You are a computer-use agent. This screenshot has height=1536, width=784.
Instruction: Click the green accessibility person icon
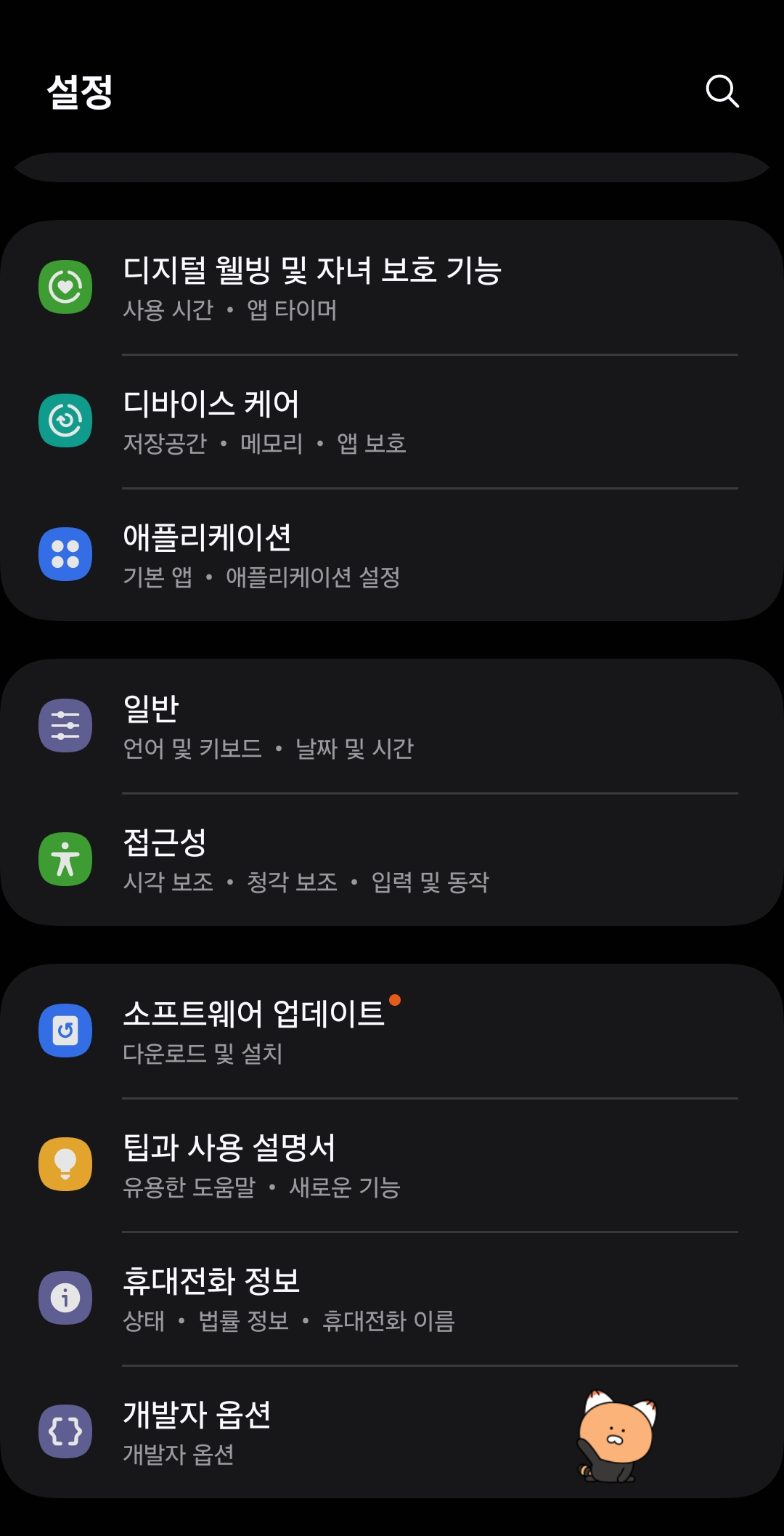coord(66,858)
